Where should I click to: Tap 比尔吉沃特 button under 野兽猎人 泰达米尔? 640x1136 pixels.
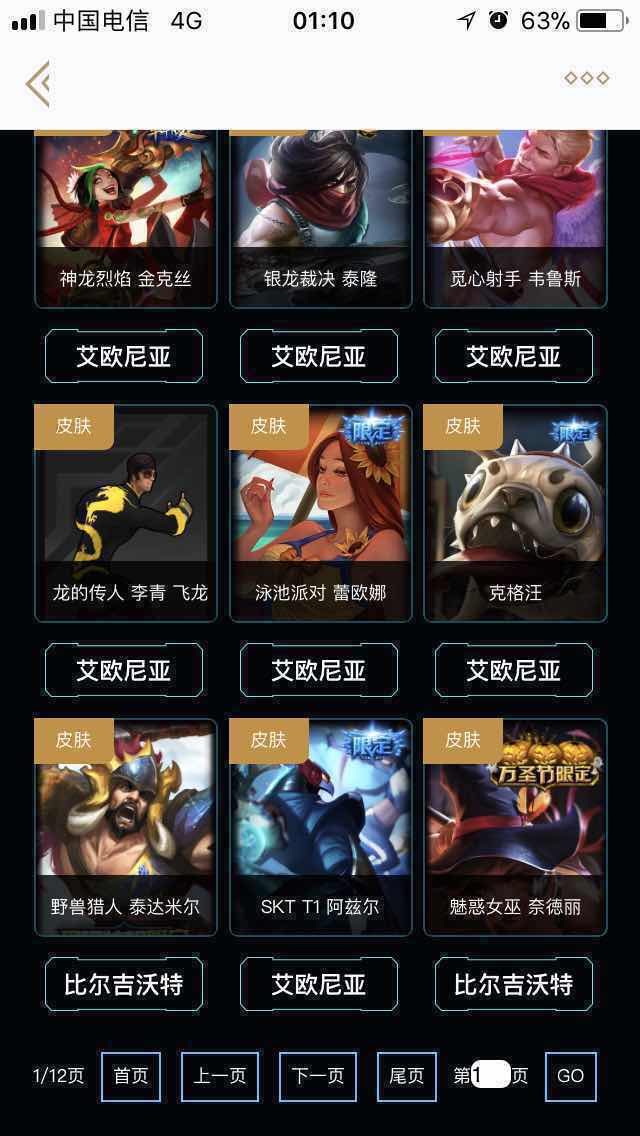coord(124,984)
